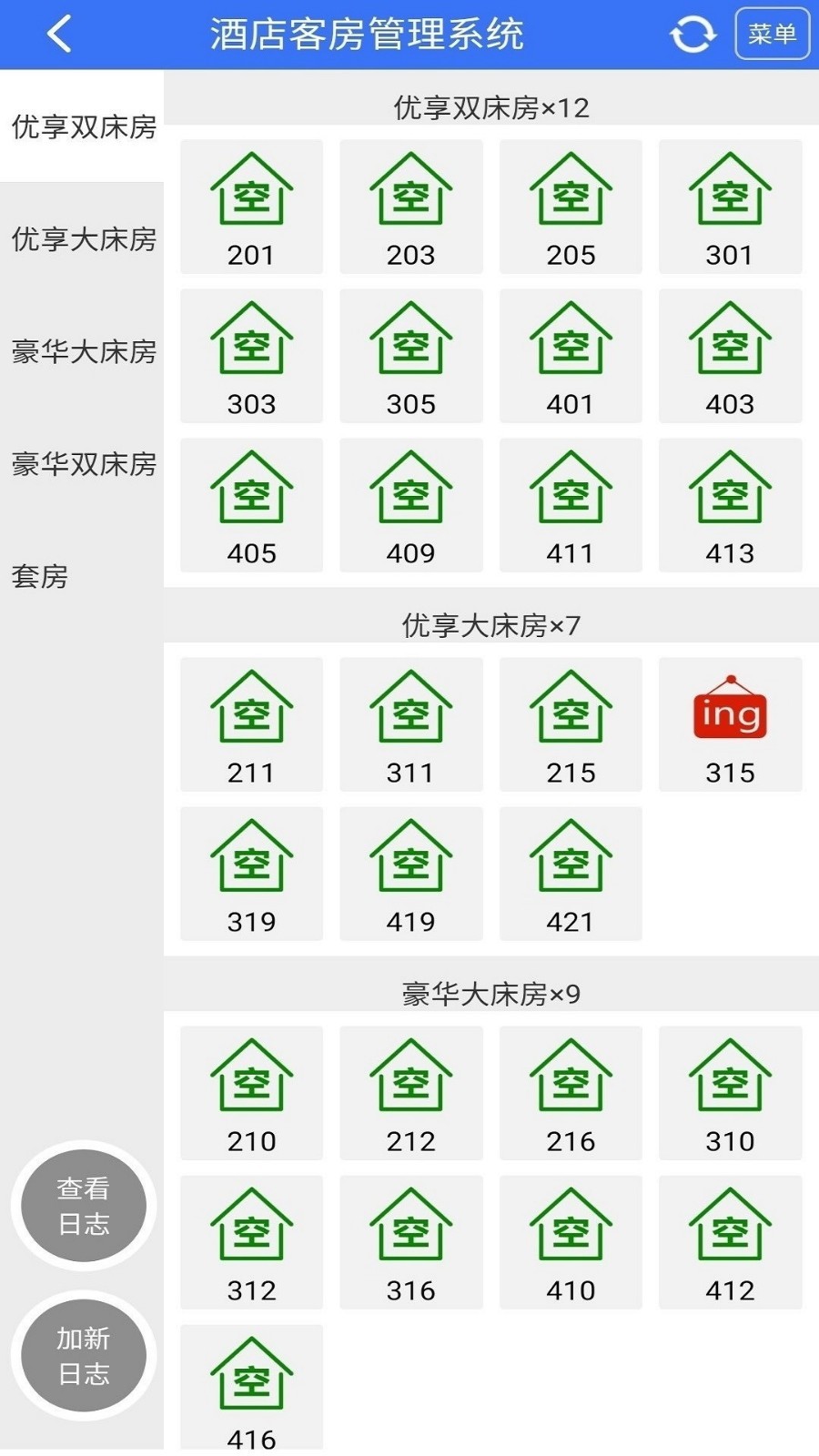Refresh the room status list

[x=693, y=35]
